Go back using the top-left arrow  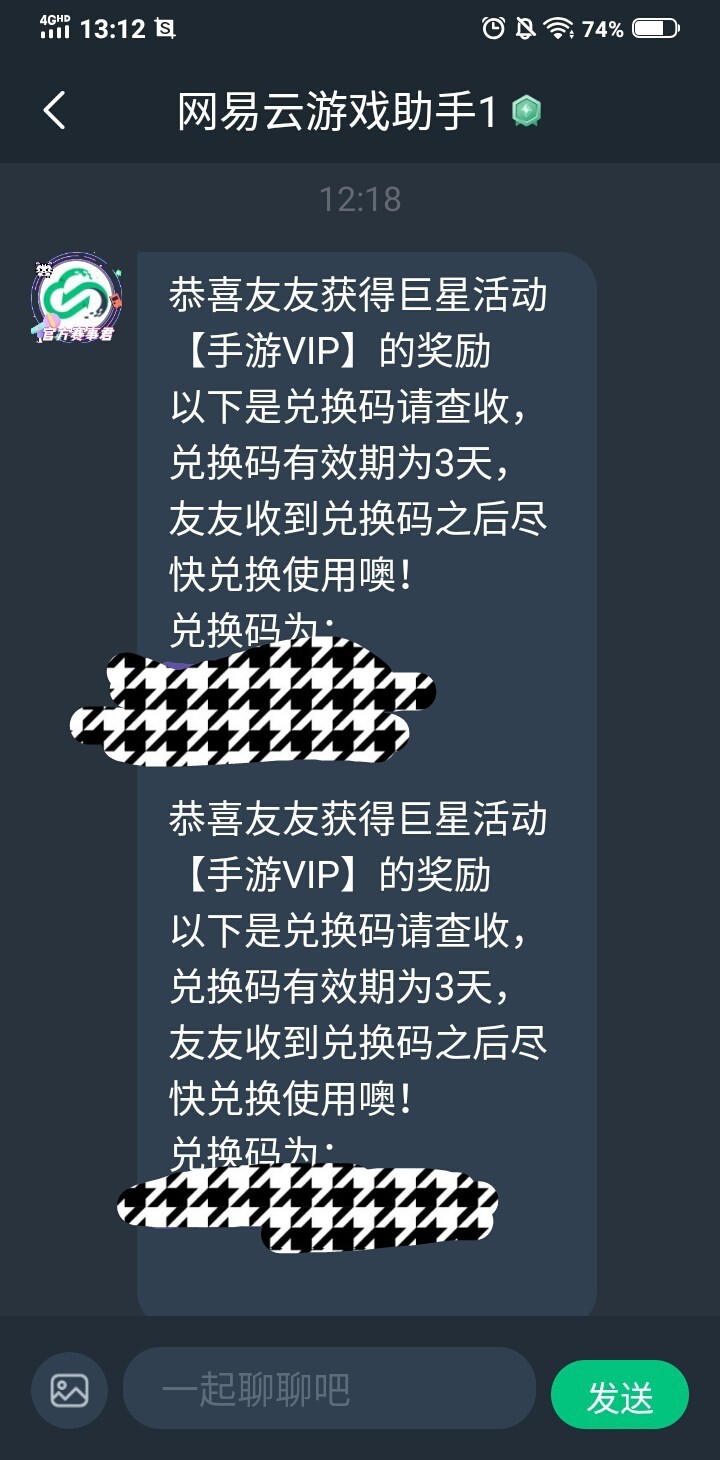(x=54, y=110)
